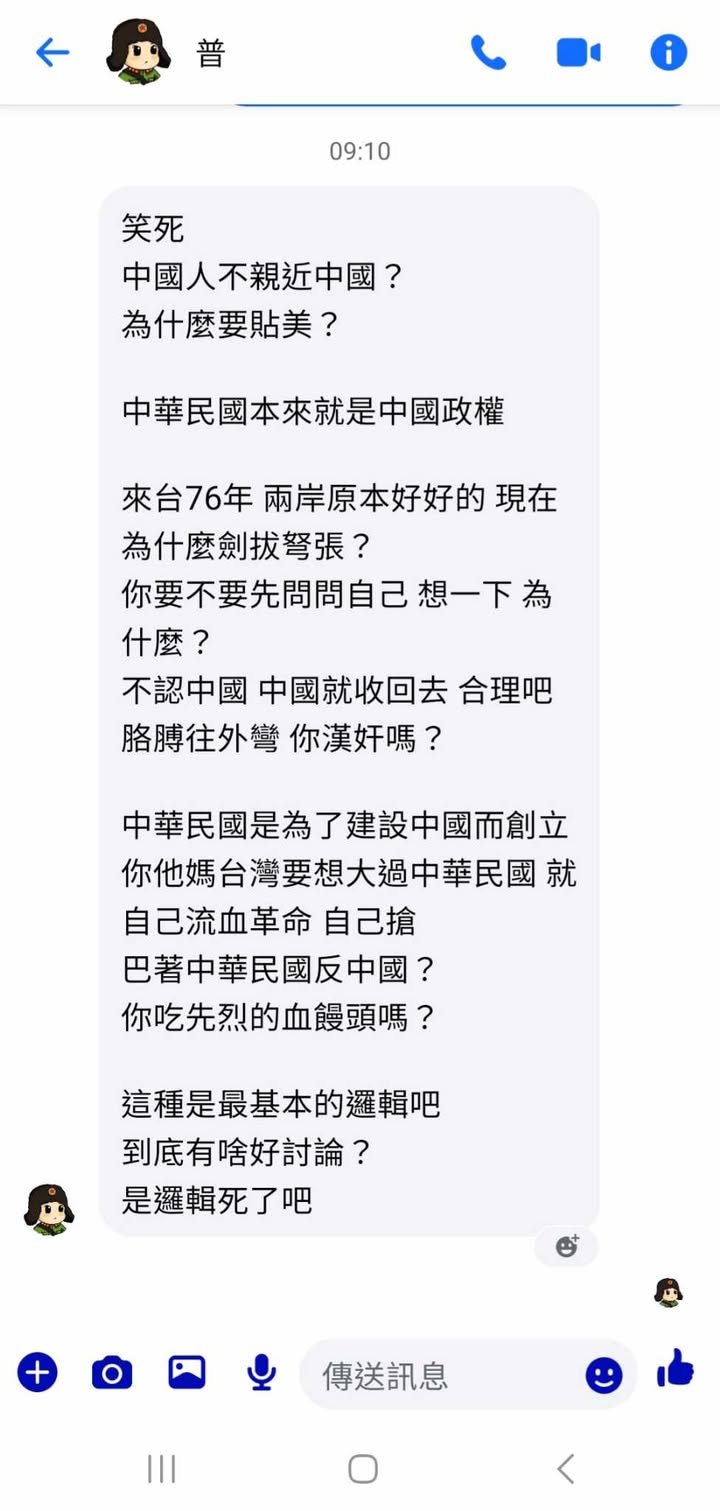Viewport: 720px width, 1511px height.
Task: Go back to the chat list
Action: 52,52
